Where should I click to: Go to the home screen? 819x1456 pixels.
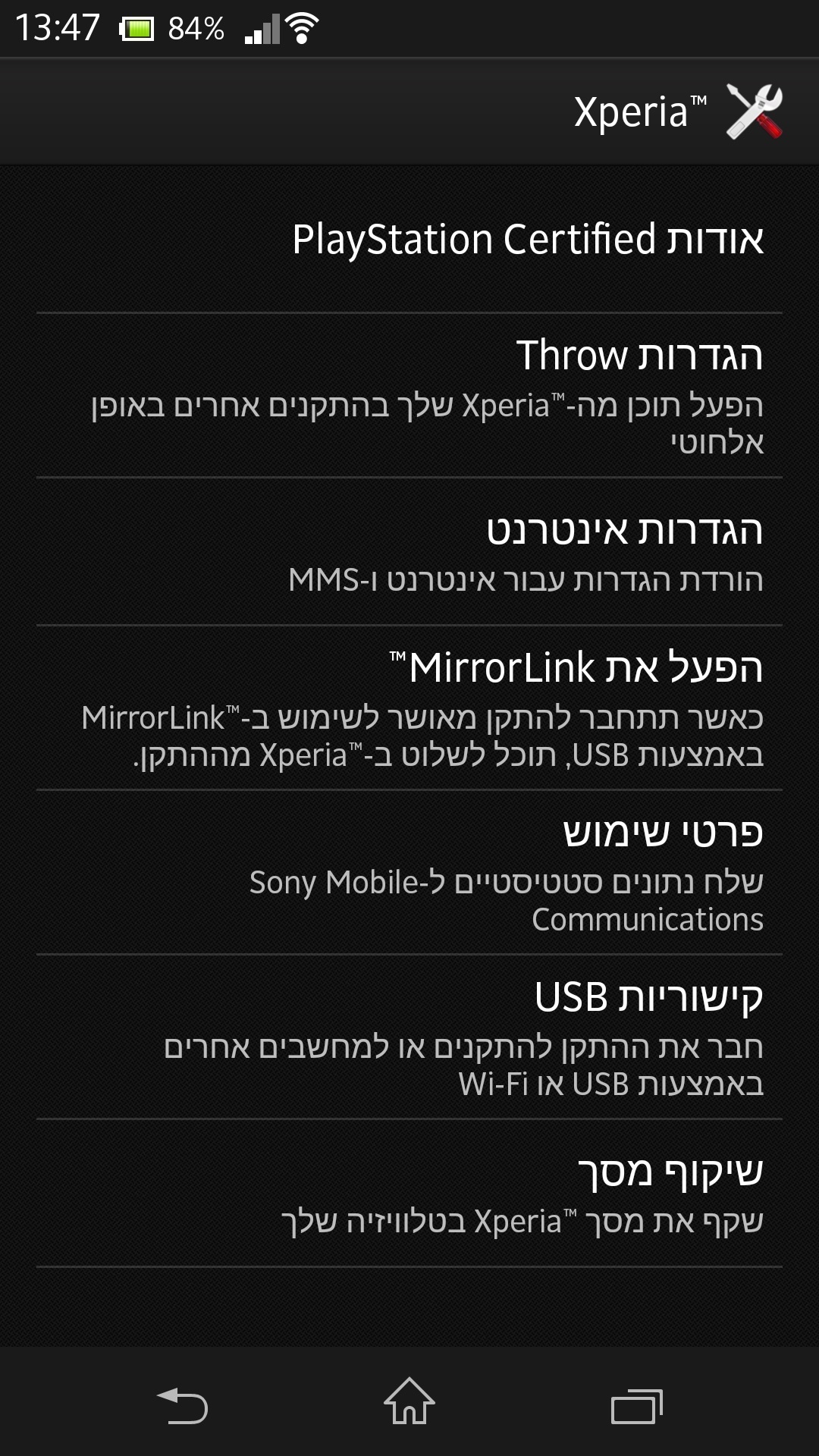(x=409, y=1401)
